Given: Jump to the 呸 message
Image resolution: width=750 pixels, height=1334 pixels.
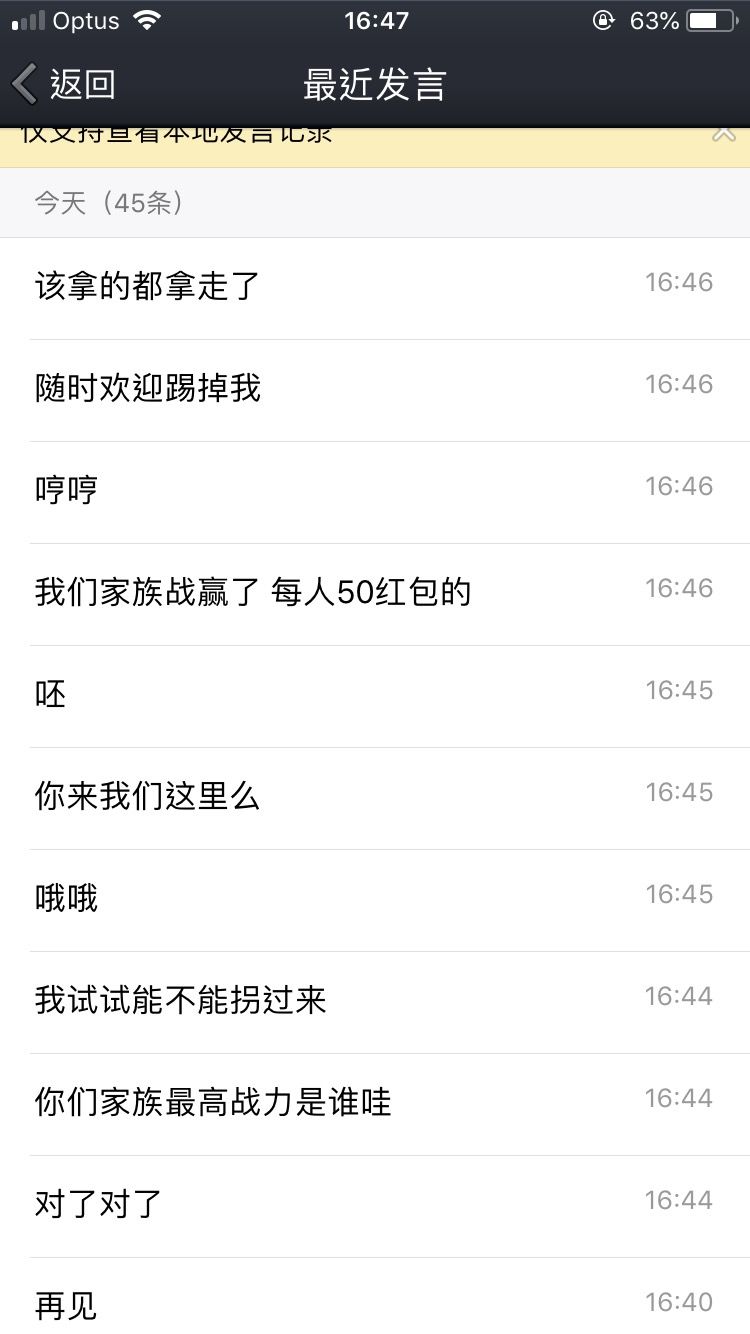Looking at the screenshot, I should click(x=375, y=695).
